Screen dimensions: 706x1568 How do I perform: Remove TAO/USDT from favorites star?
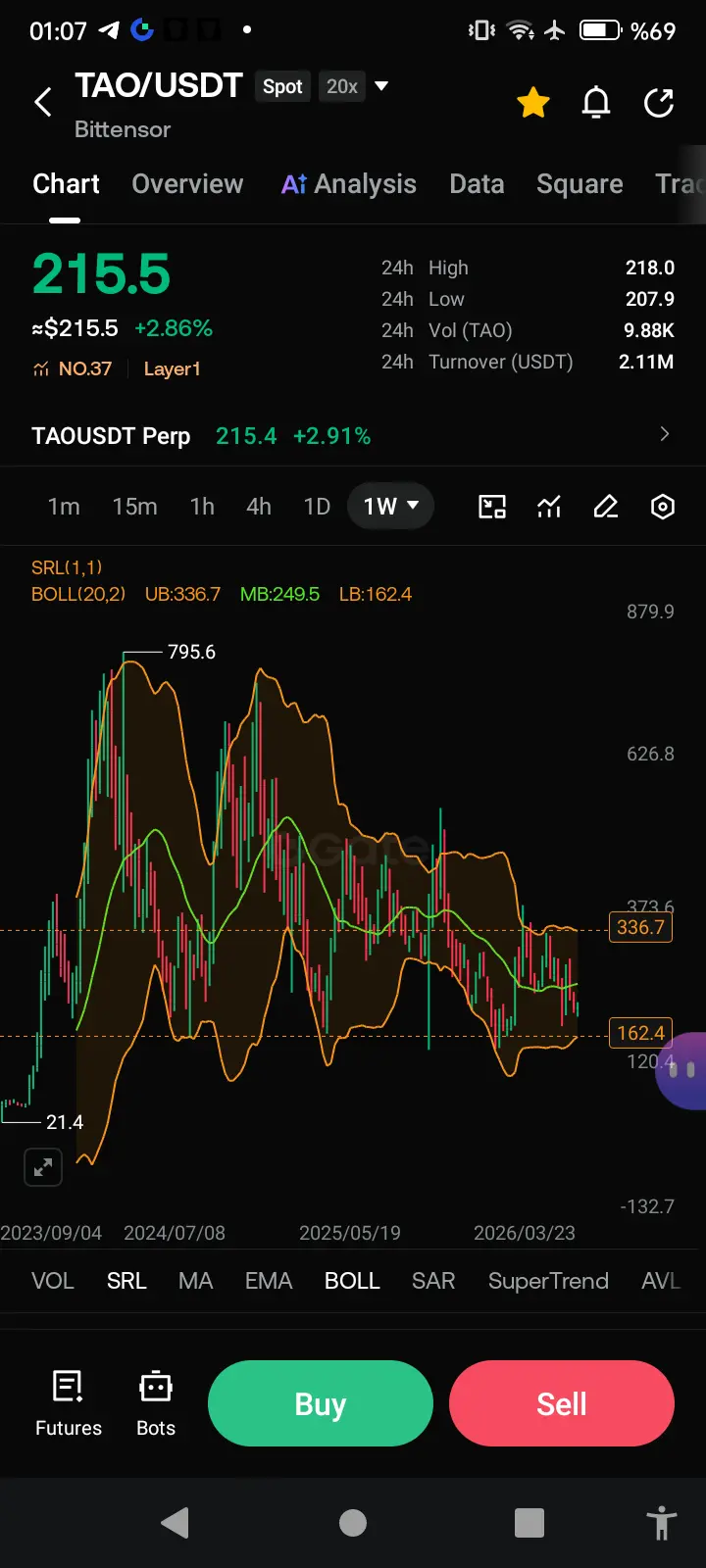[x=532, y=102]
